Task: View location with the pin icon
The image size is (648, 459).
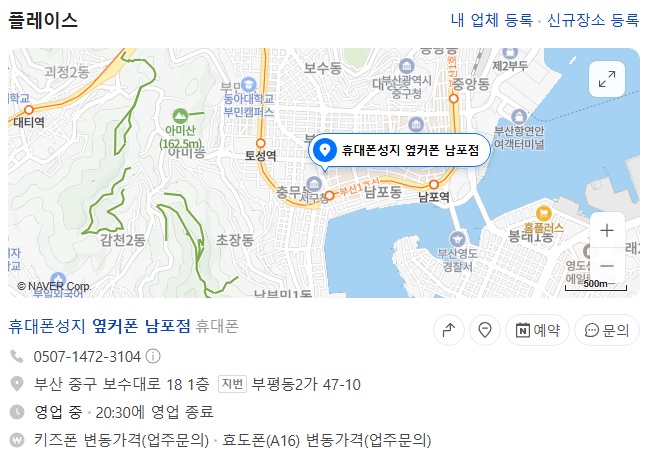Action: tap(484, 330)
